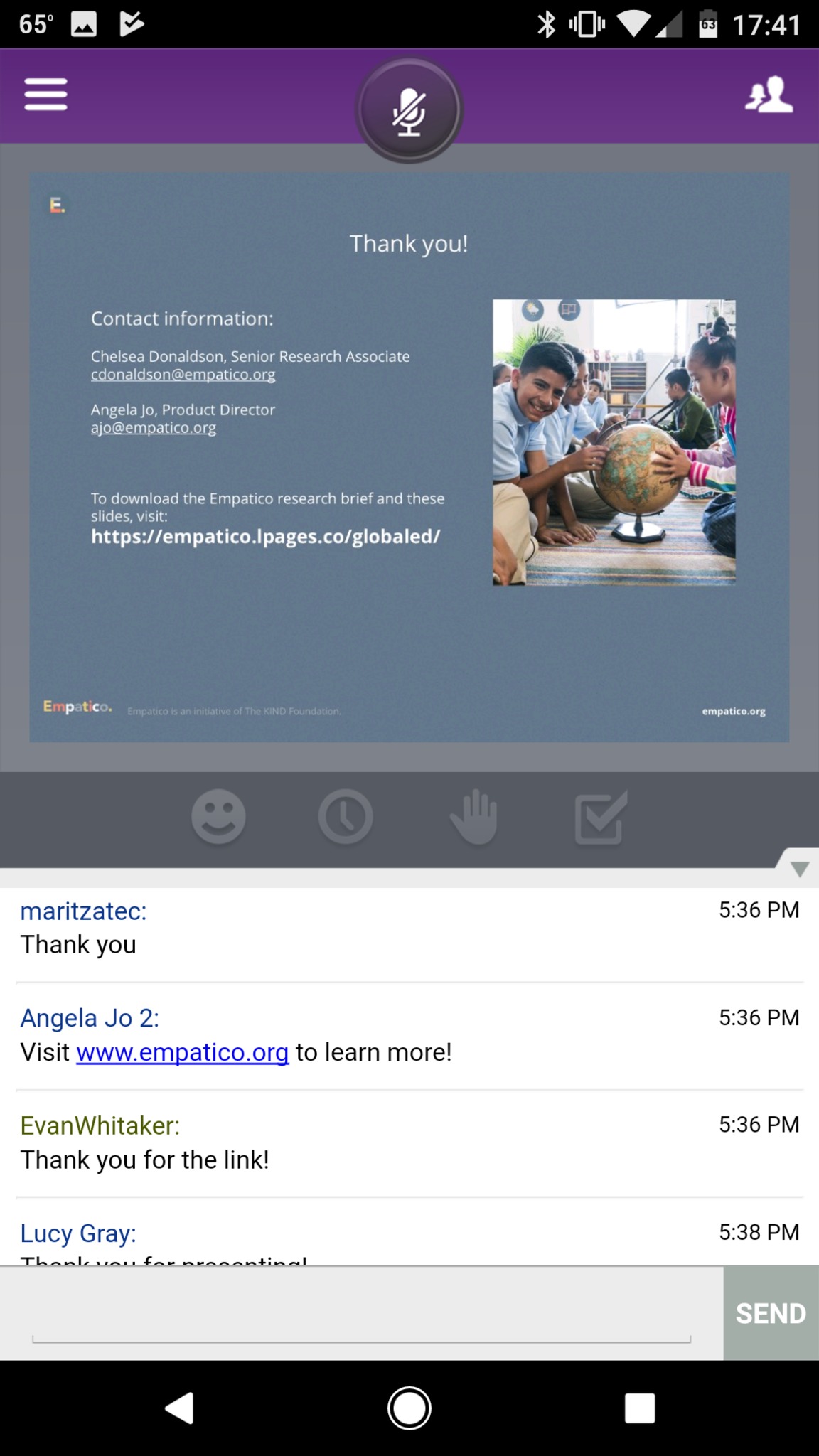This screenshot has height=1456, width=819.
Task: Open the polling checkmark option
Action: (600, 818)
